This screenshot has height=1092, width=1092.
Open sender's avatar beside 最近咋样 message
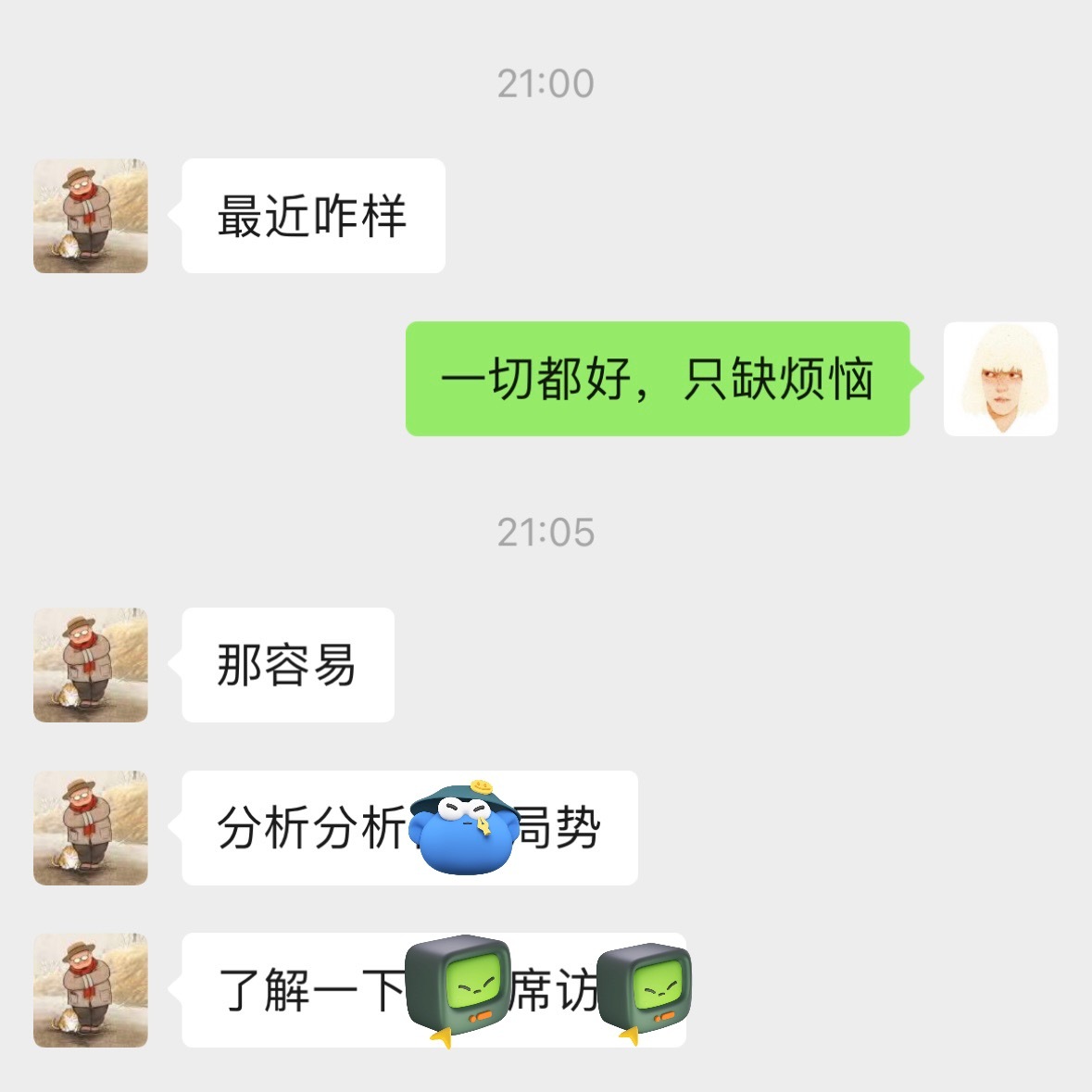coord(91,216)
